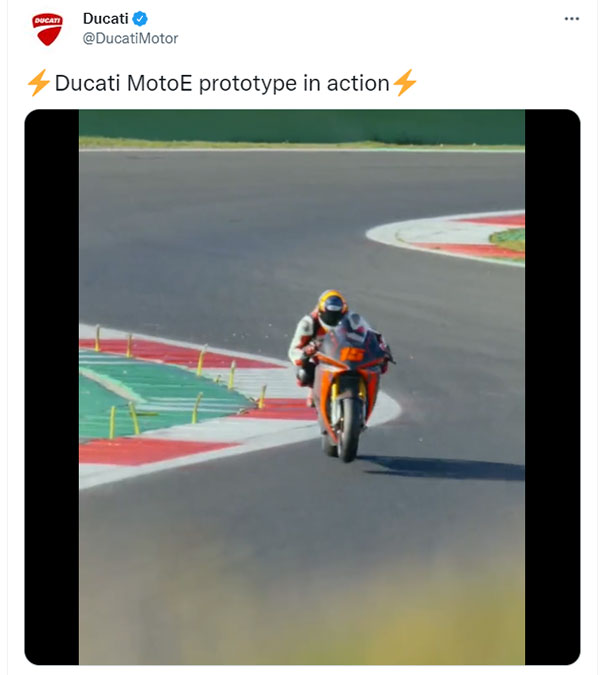
Task: Visit the @DucatiMotor handle
Action: [x=131, y=38]
